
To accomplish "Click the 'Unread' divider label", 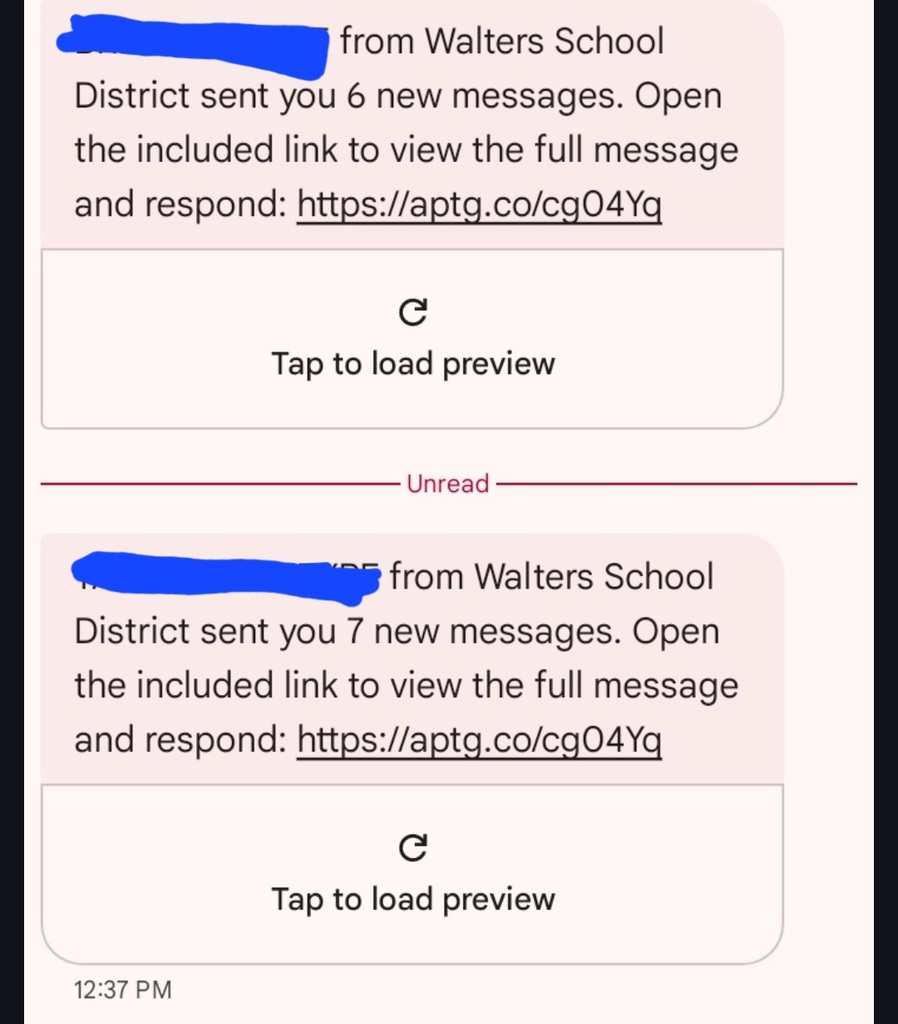I will point(447,483).
